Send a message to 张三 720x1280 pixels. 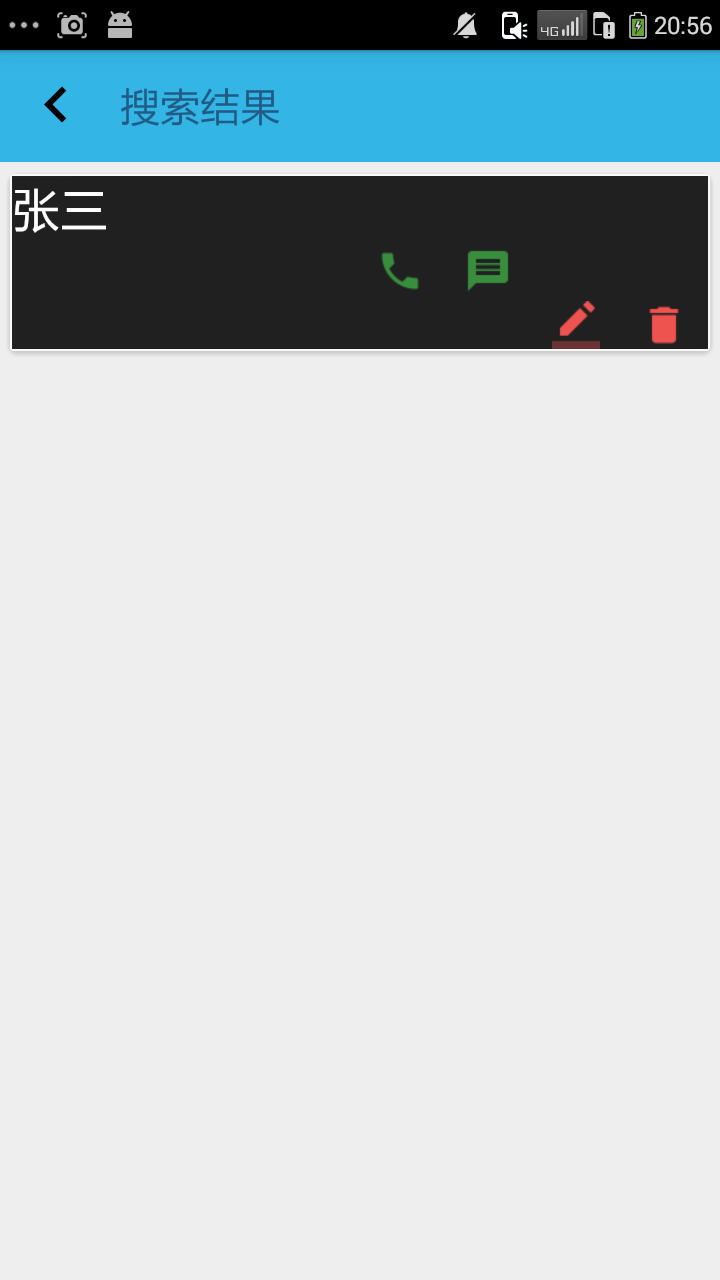click(x=488, y=270)
